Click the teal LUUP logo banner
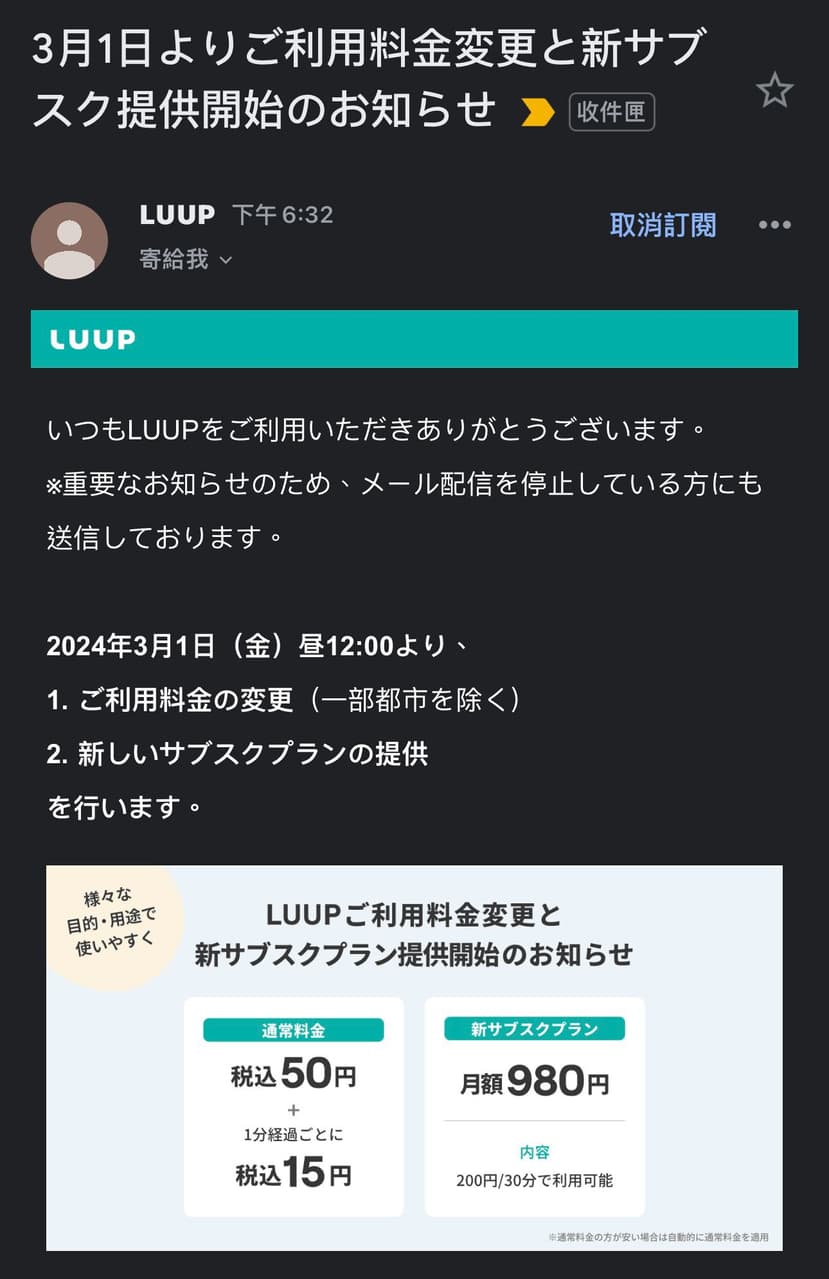 (414, 339)
